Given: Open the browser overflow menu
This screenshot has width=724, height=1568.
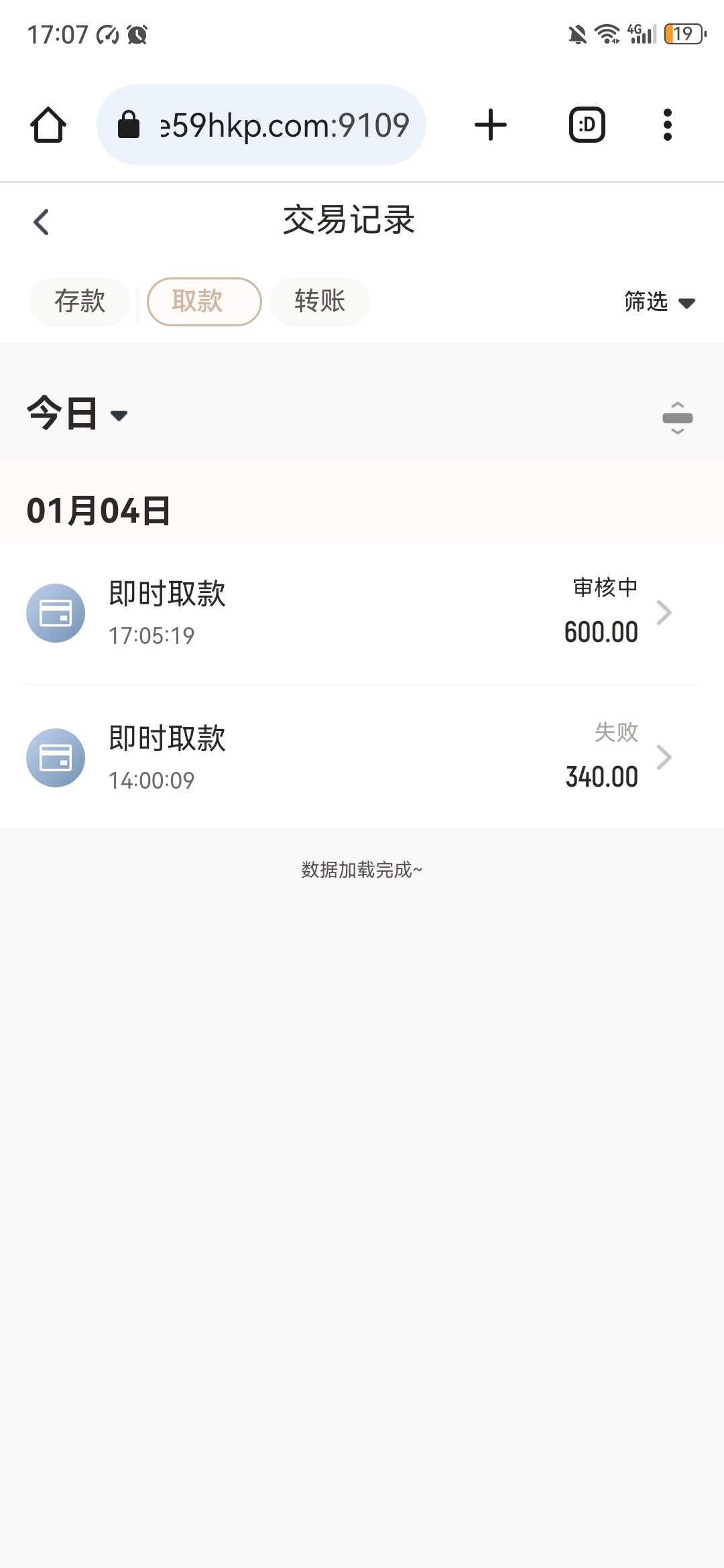Looking at the screenshot, I should tap(667, 125).
